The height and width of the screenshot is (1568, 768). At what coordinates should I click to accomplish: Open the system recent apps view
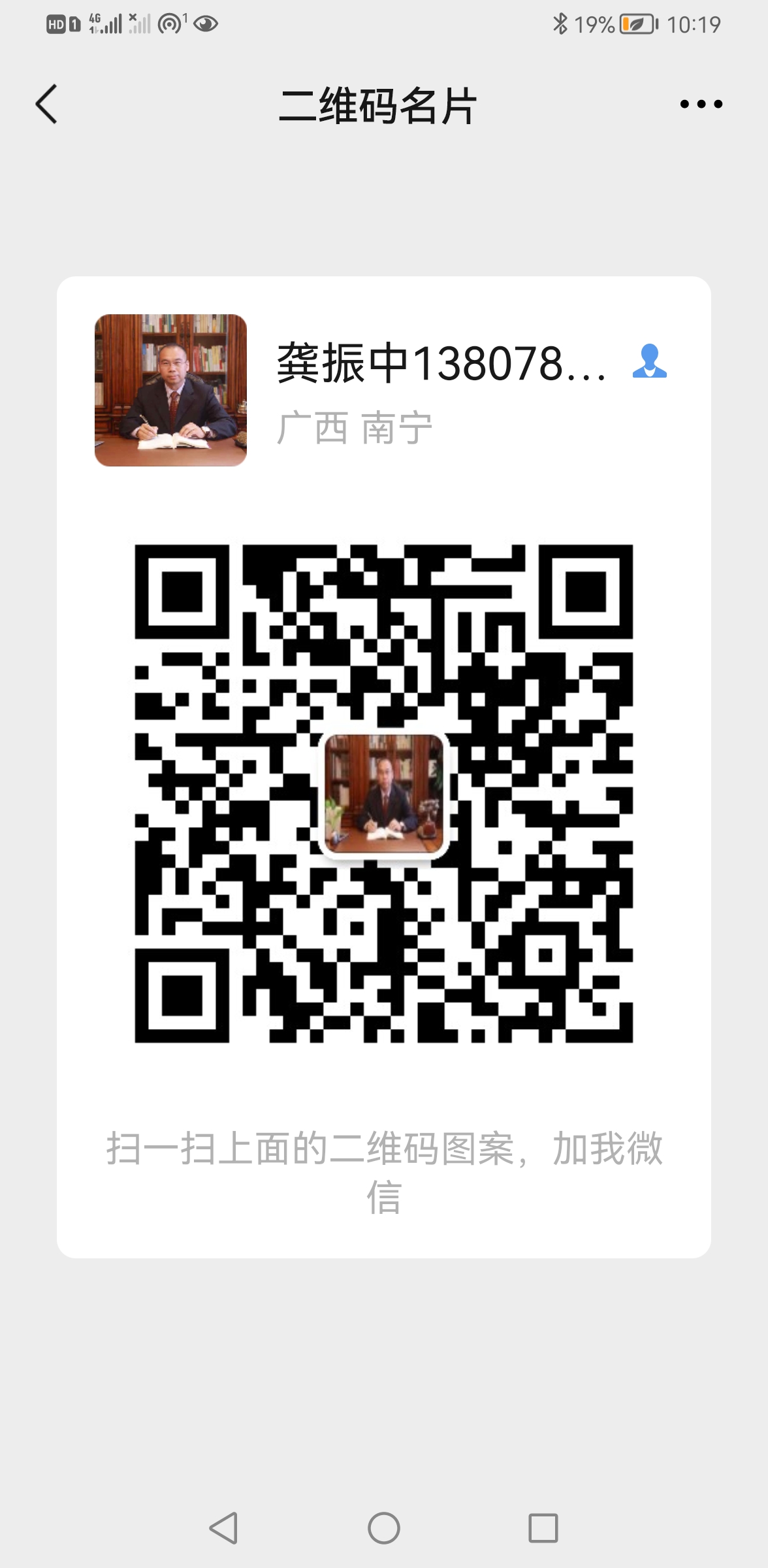(x=543, y=1528)
